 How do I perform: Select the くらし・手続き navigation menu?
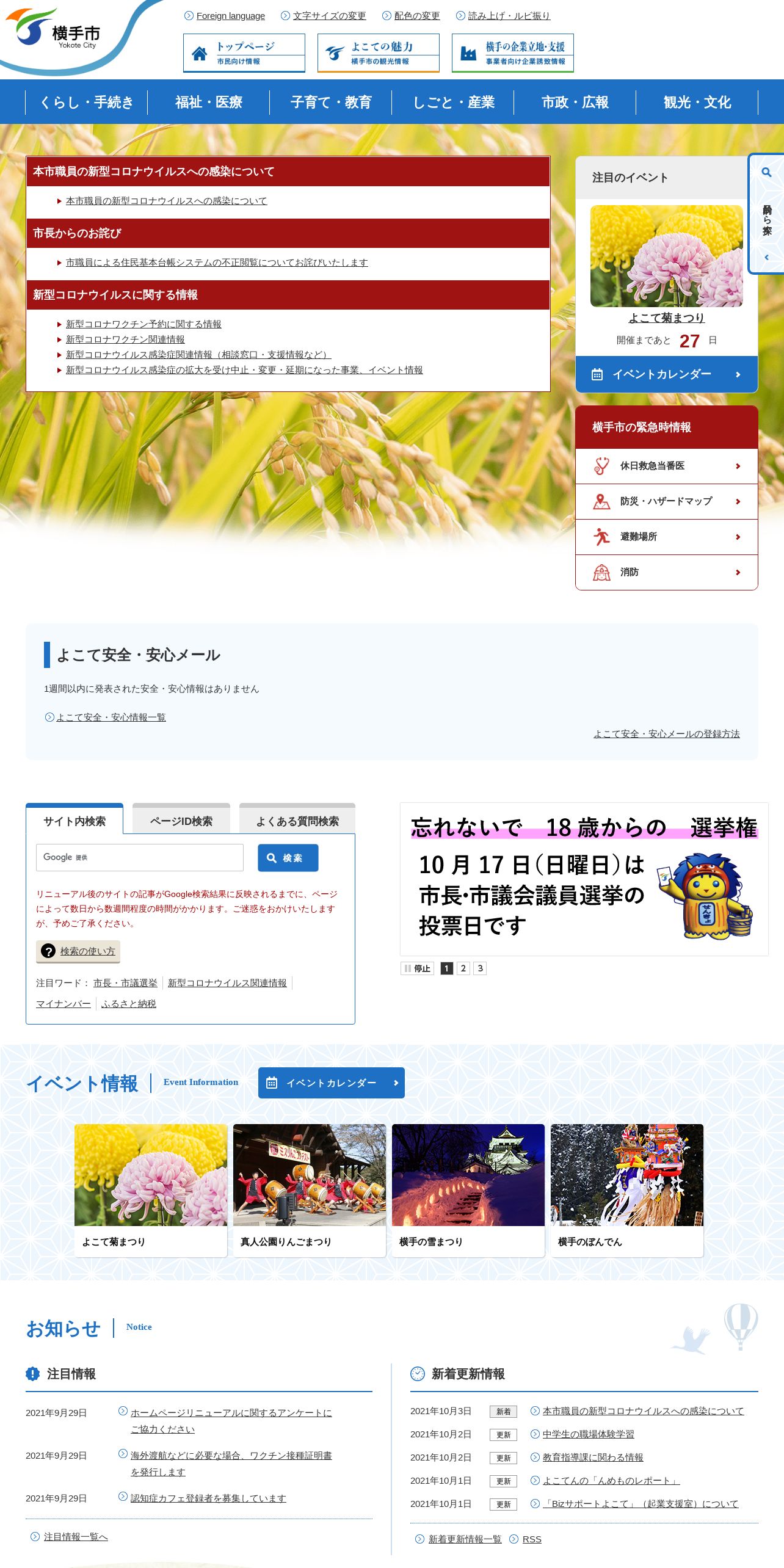(x=86, y=102)
